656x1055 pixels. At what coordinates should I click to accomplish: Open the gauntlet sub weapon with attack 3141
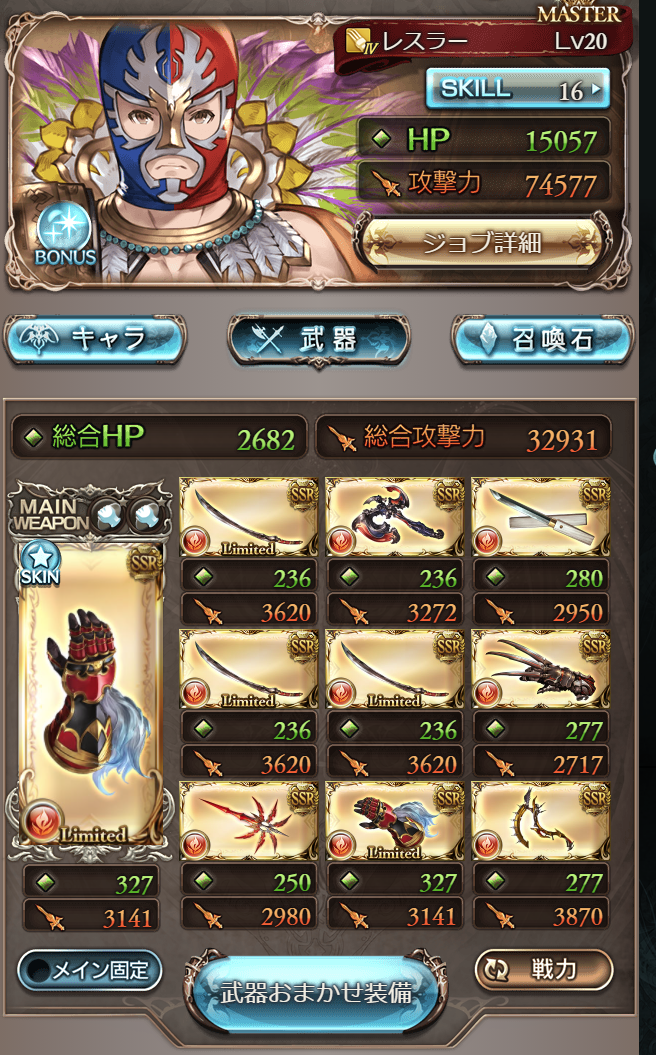(x=395, y=821)
